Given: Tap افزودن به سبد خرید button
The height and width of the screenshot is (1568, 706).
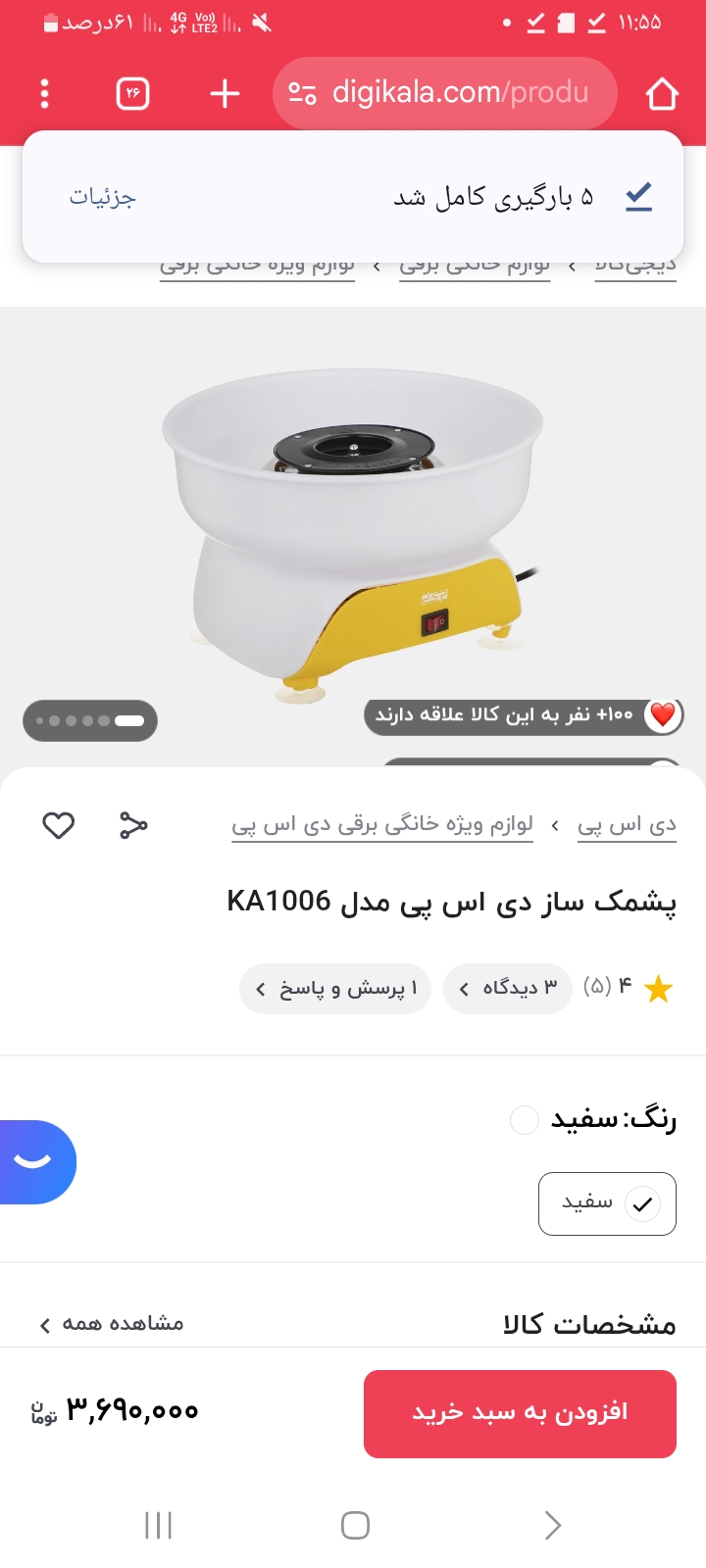Looking at the screenshot, I should (x=520, y=1413).
